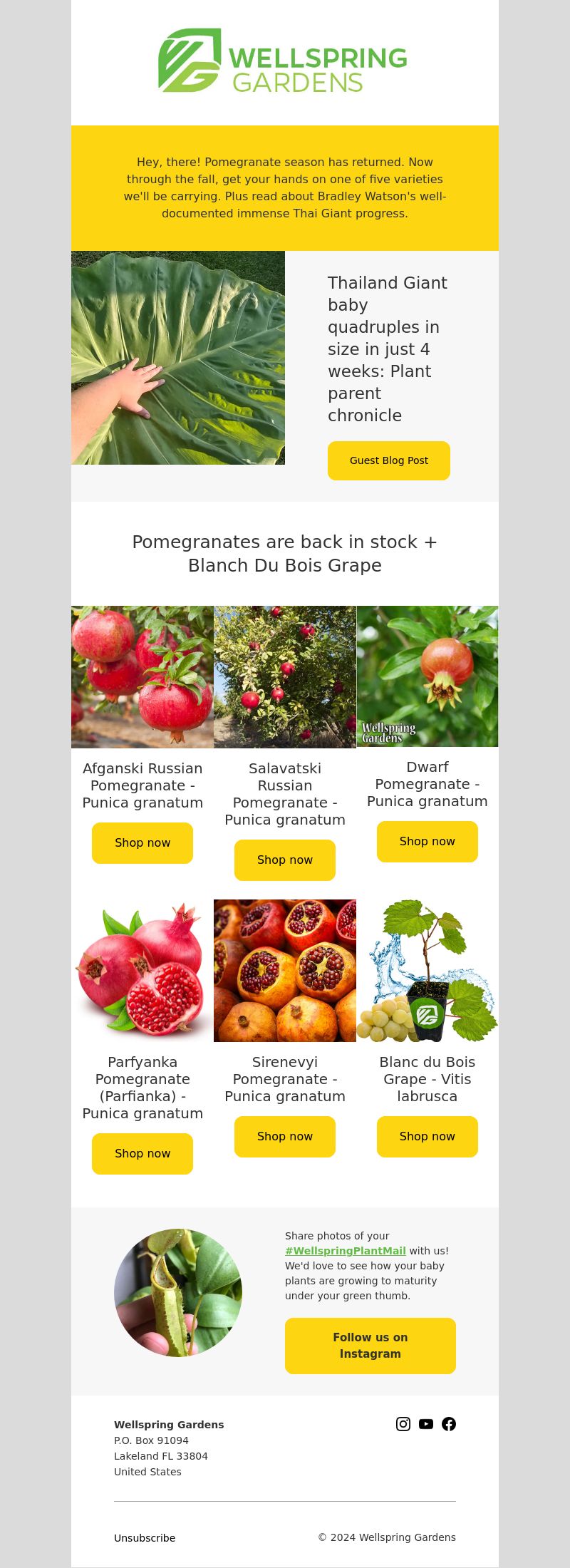
Task: Open the Guest Blog Post button
Action: (388, 460)
